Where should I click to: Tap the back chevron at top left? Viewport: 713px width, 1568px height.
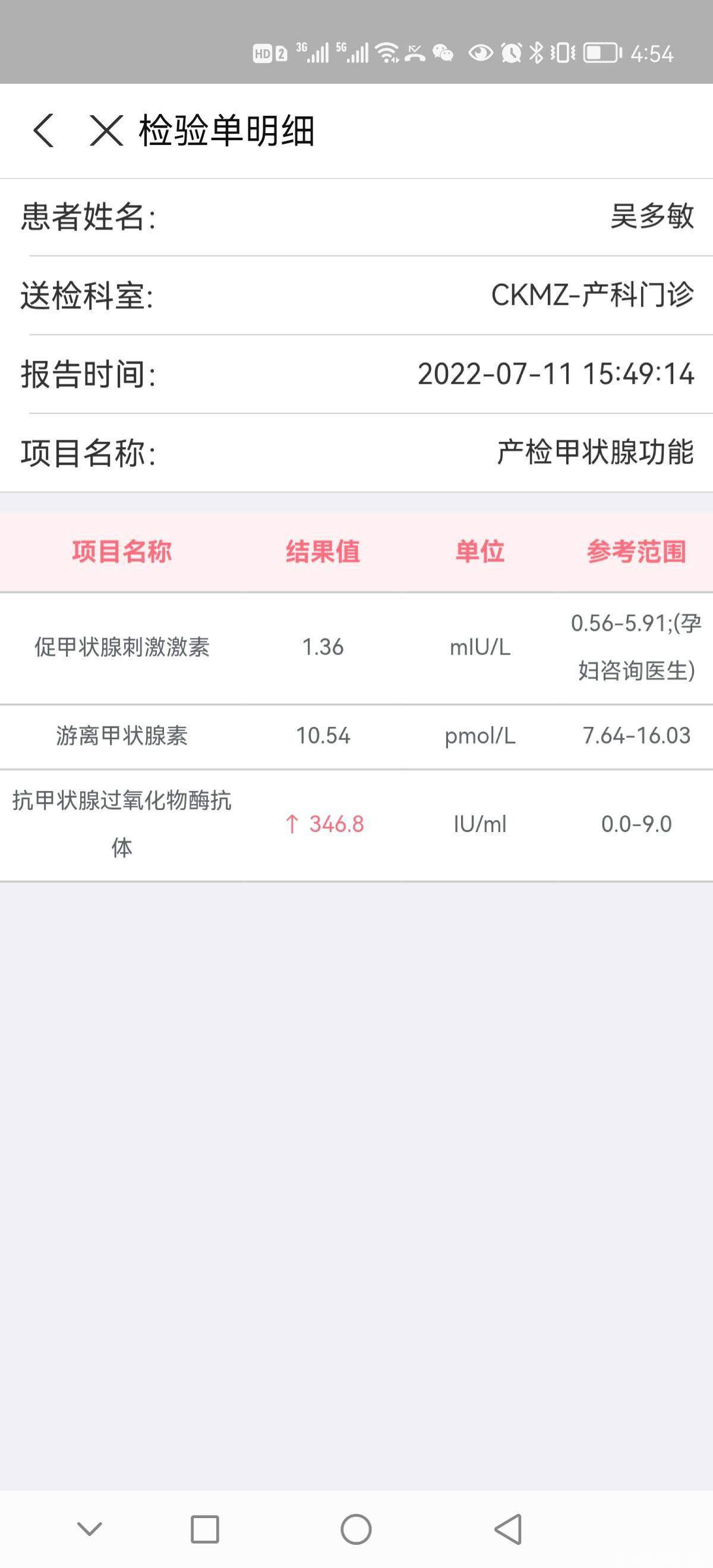coord(44,131)
